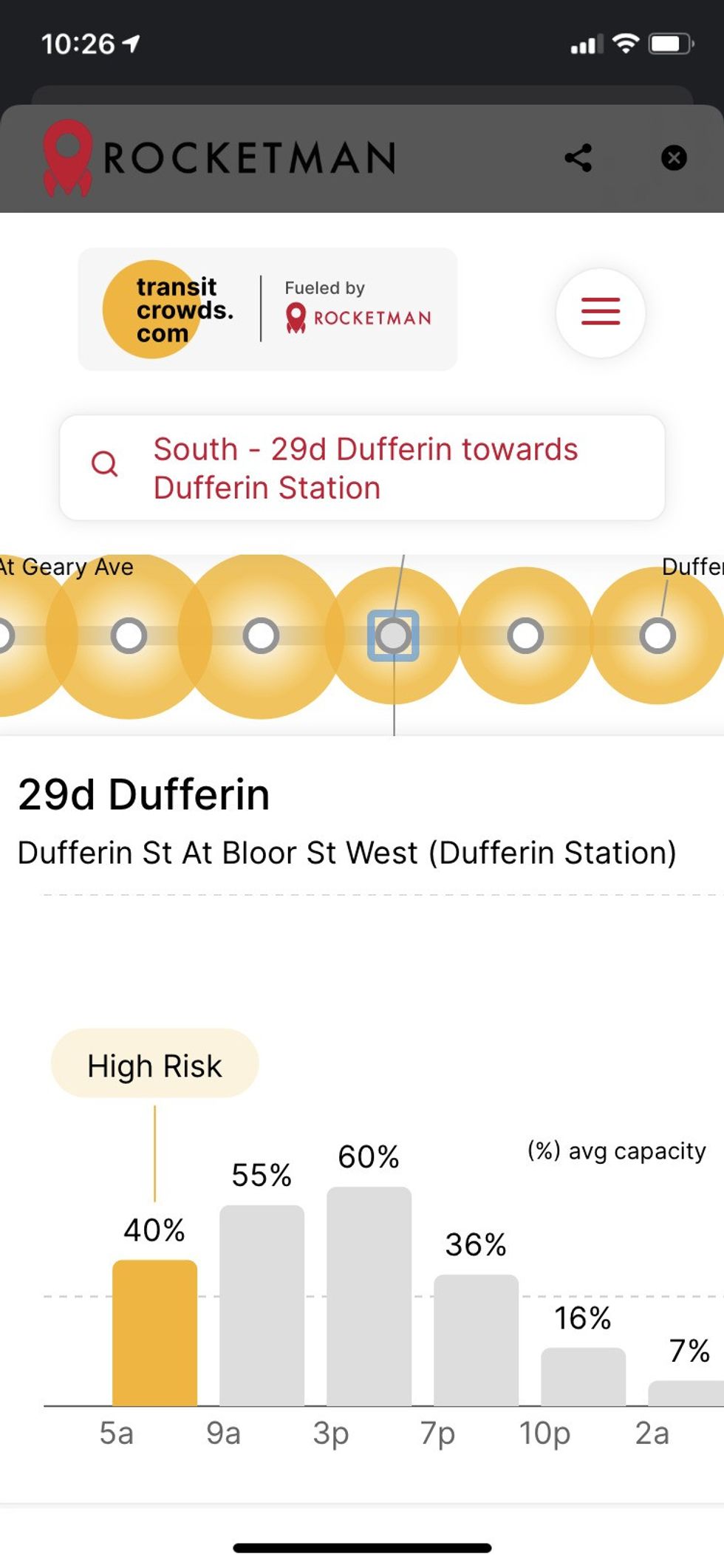Select the 7p bar showing 36%
This screenshot has height=1568, width=724.
pyautogui.click(x=476, y=1340)
